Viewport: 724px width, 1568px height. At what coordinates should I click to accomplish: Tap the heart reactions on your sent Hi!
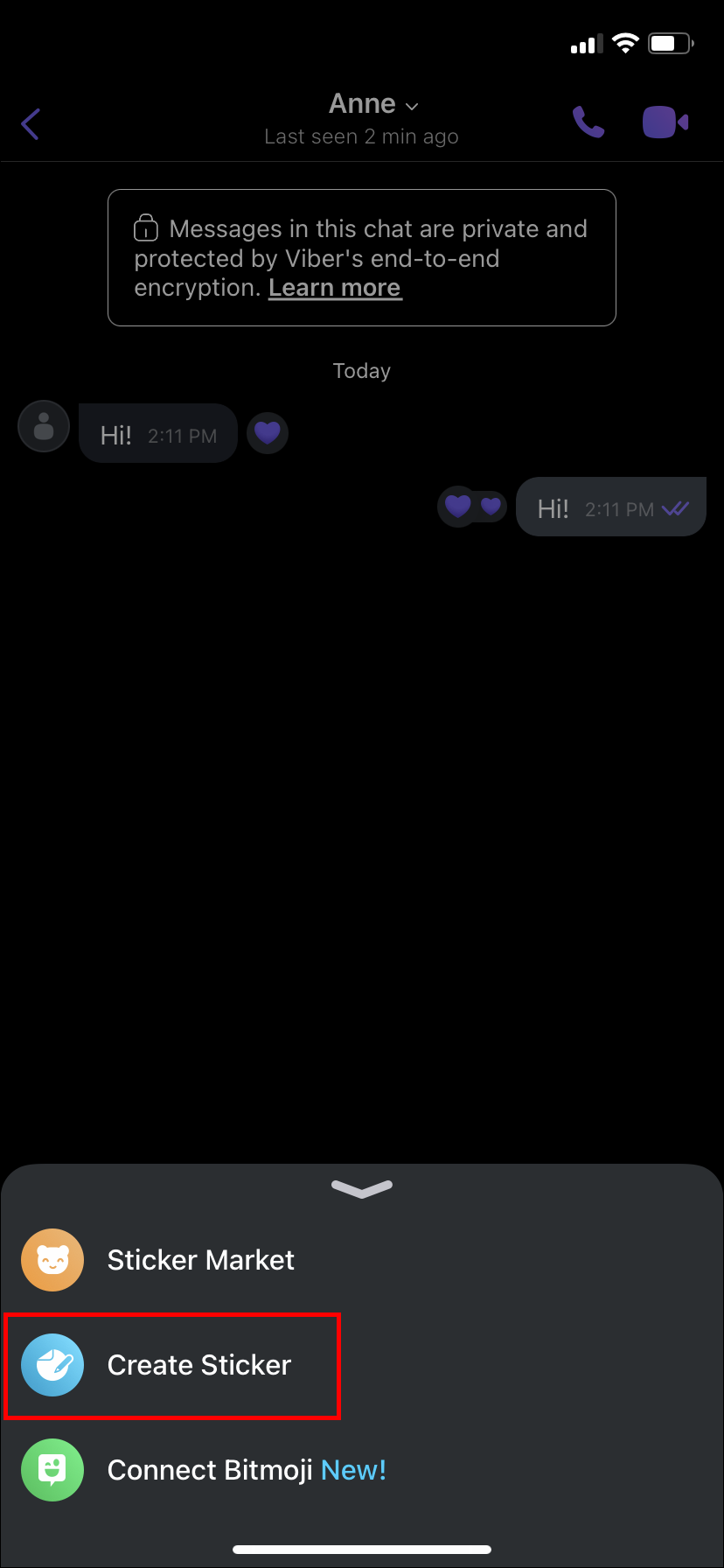click(472, 507)
